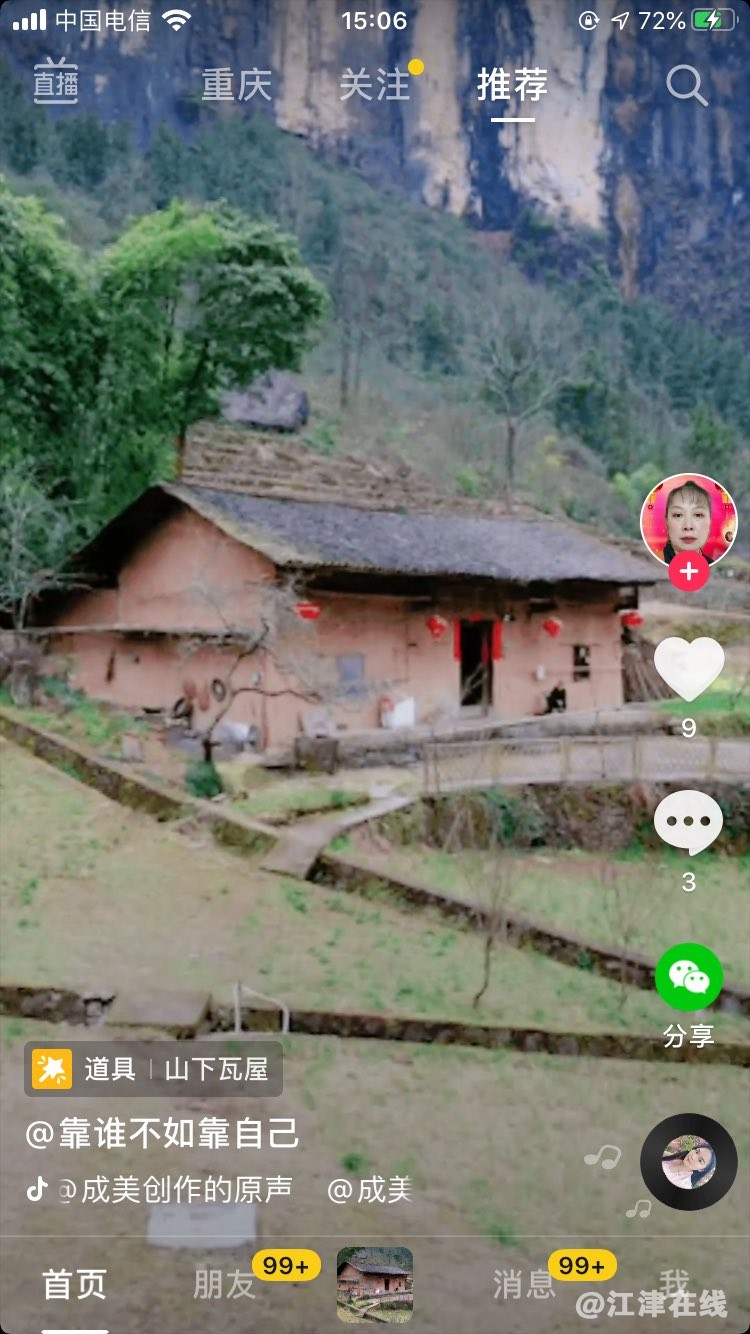Open the search magnifier
The width and height of the screenshot is (750, 1334).
(687, 86)
